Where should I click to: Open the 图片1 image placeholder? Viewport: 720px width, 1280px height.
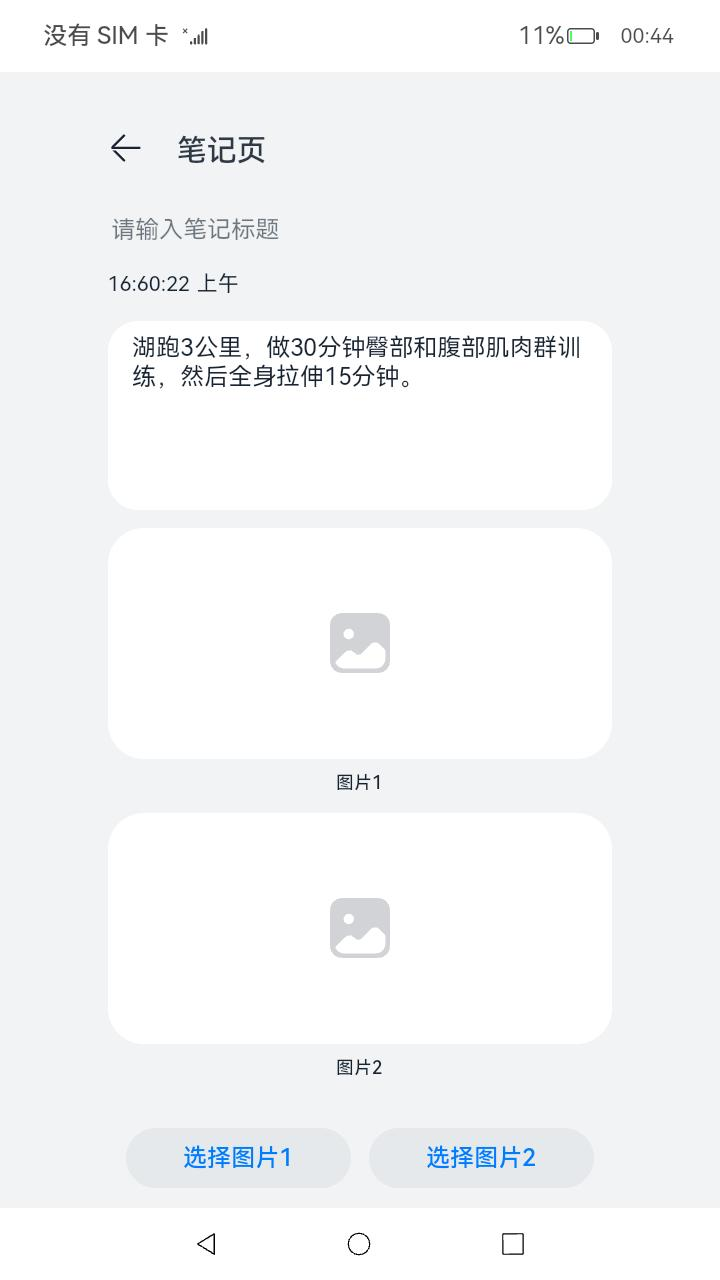coord(360,643)
